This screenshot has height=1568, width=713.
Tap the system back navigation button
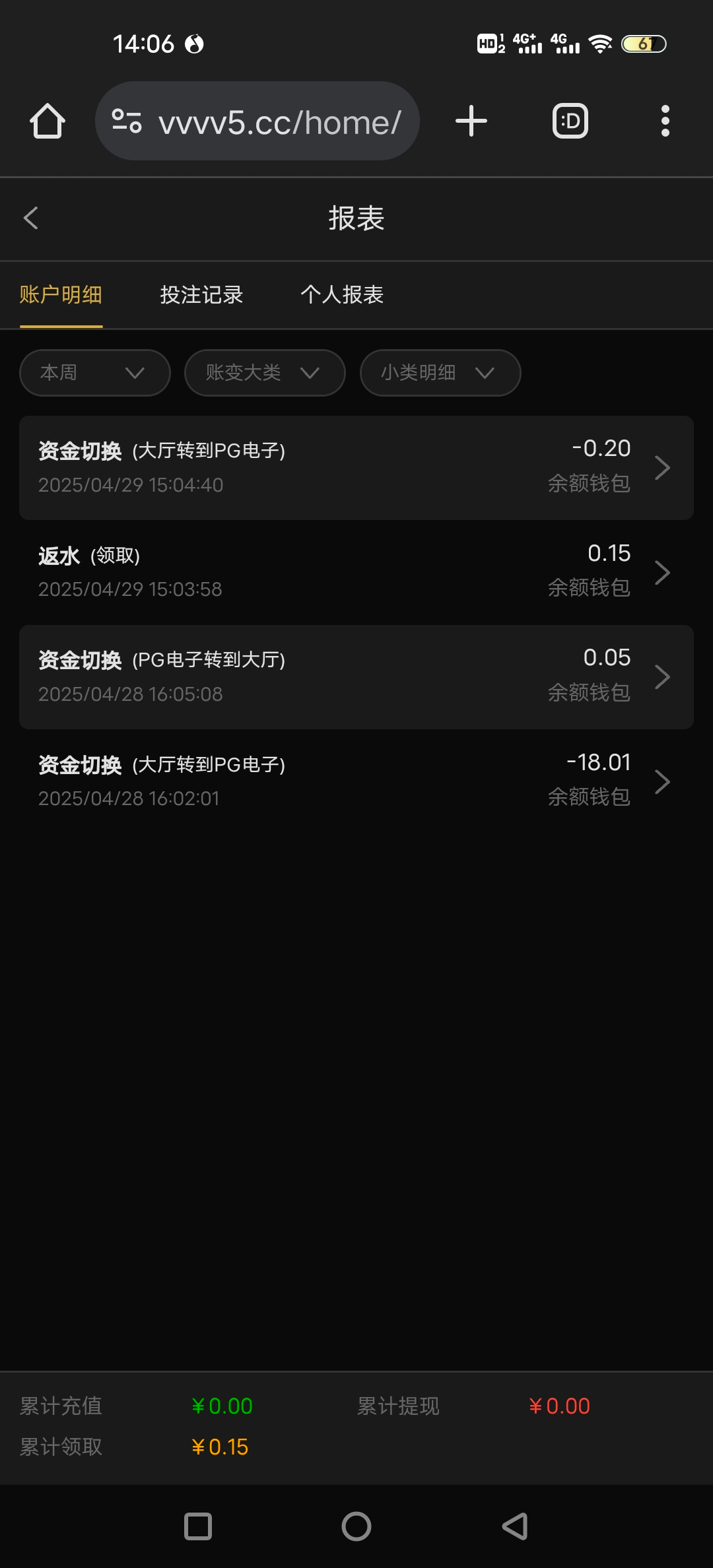pos(515,1526)
